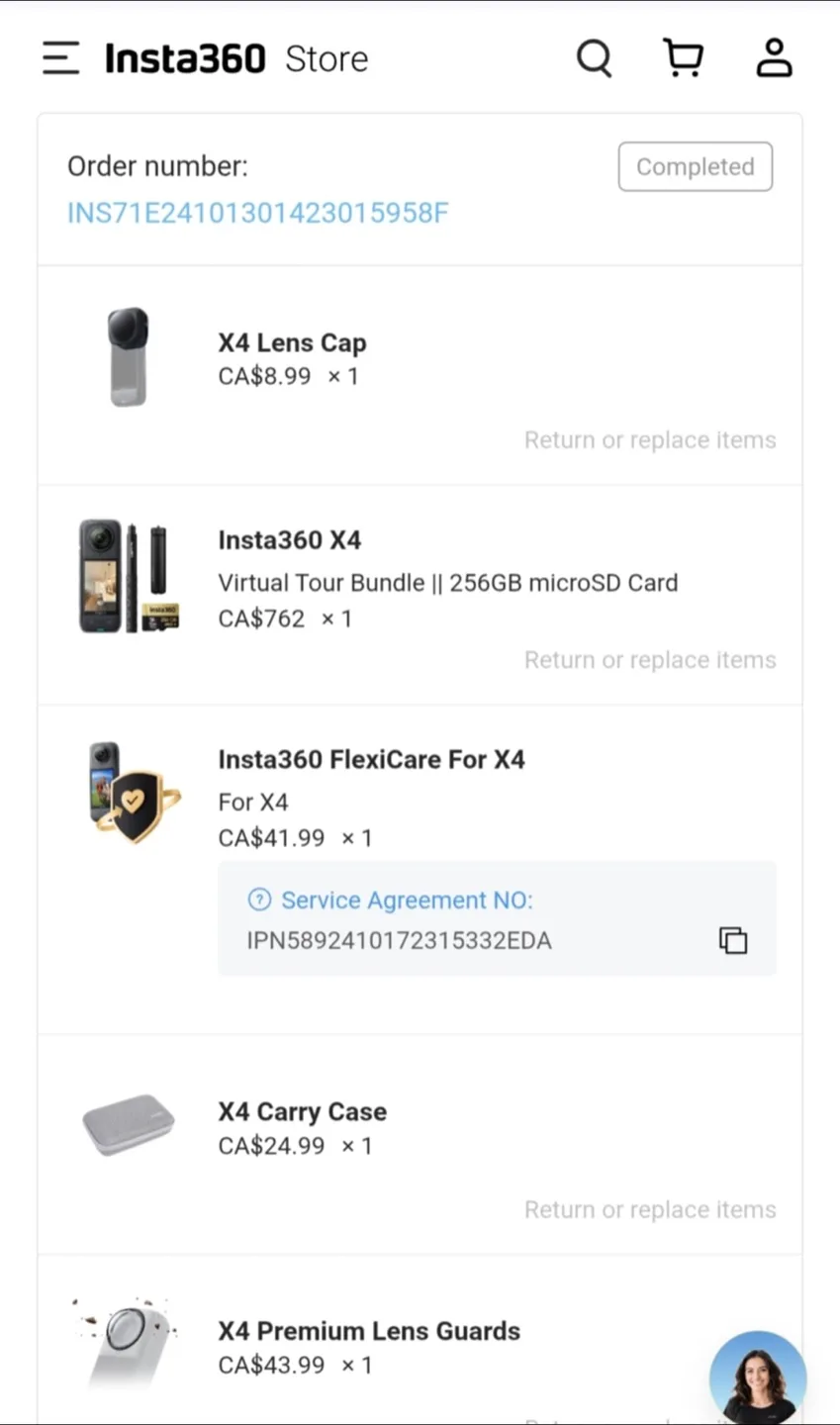This screenshot has width=840, height=1425.
Task: Open the hamburger navigation menu
Action: pyautogui.click(x=60, y=57)
